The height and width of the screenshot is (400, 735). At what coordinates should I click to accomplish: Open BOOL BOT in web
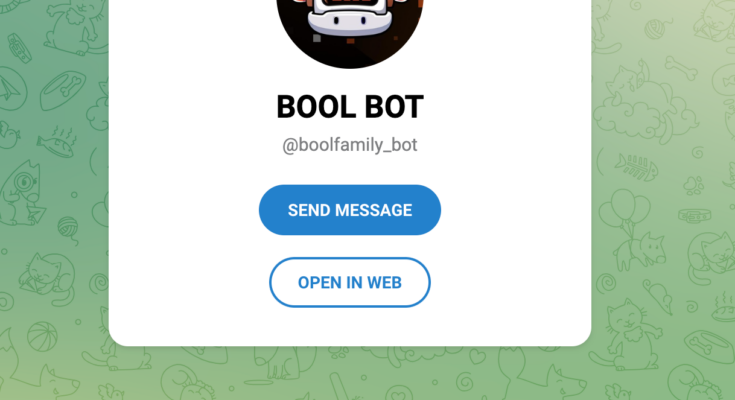coord(350,282)
